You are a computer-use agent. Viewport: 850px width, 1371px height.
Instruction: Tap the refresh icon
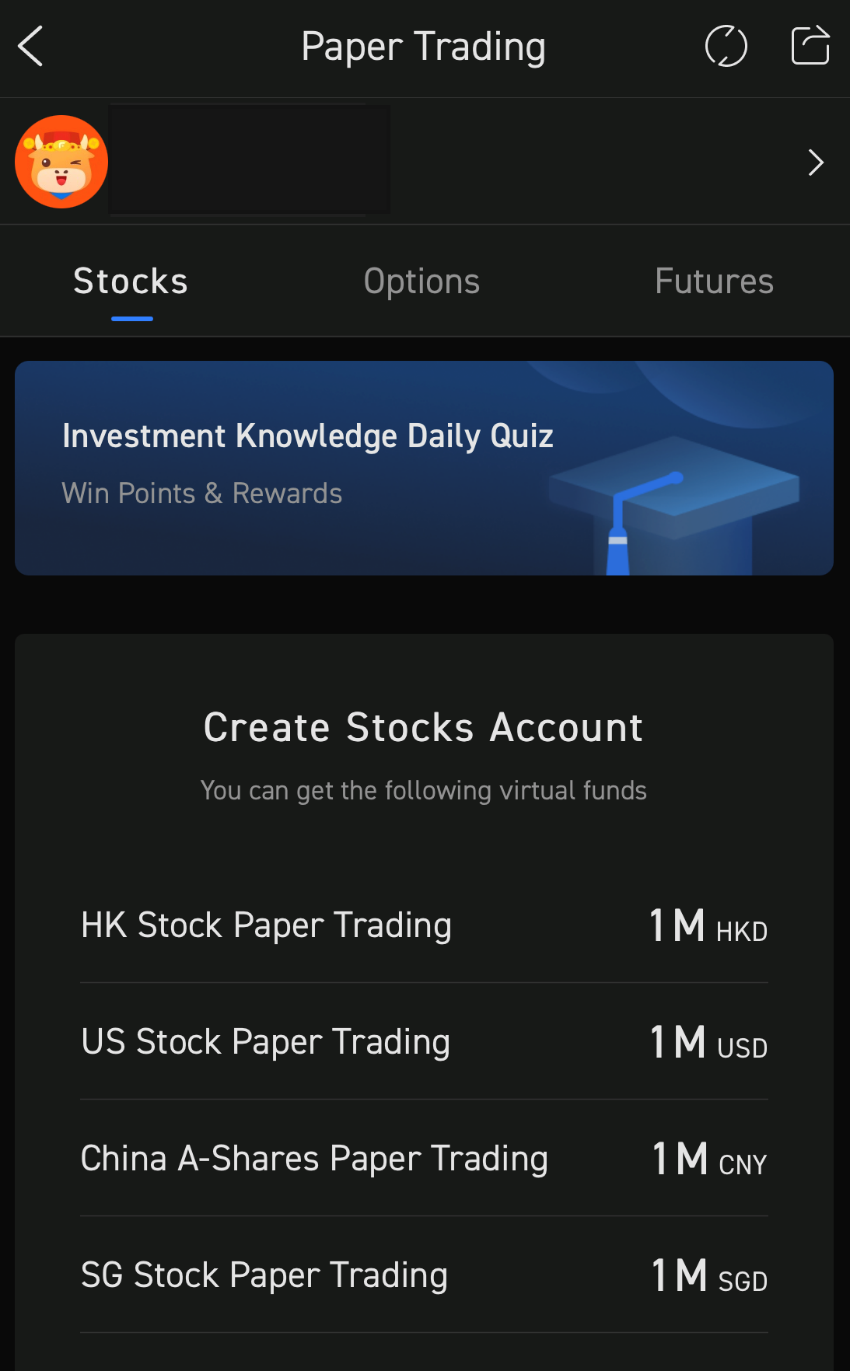point(726,47)
